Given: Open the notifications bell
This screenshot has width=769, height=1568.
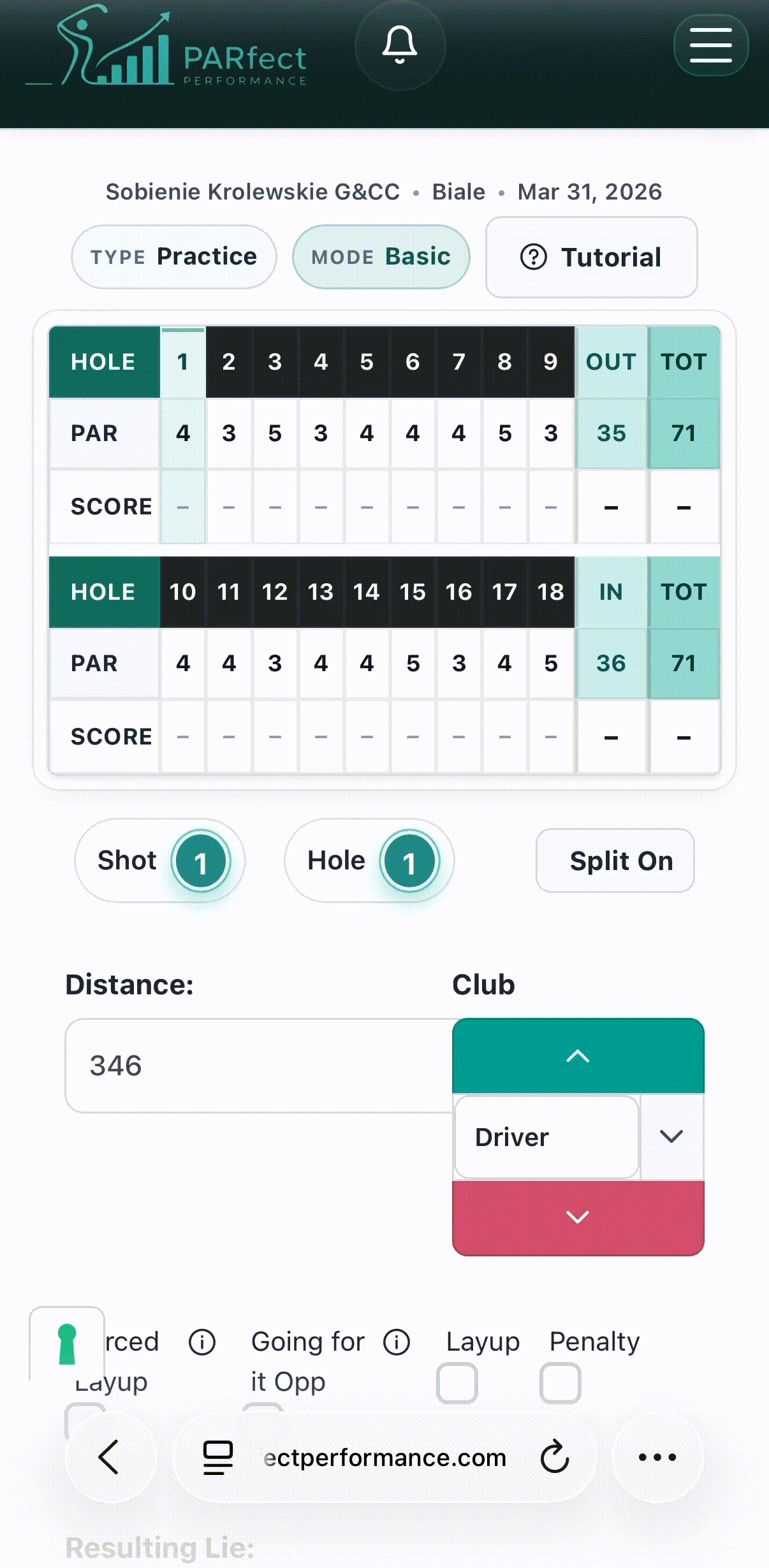Looking at the screenshot, I should (400, 45).
